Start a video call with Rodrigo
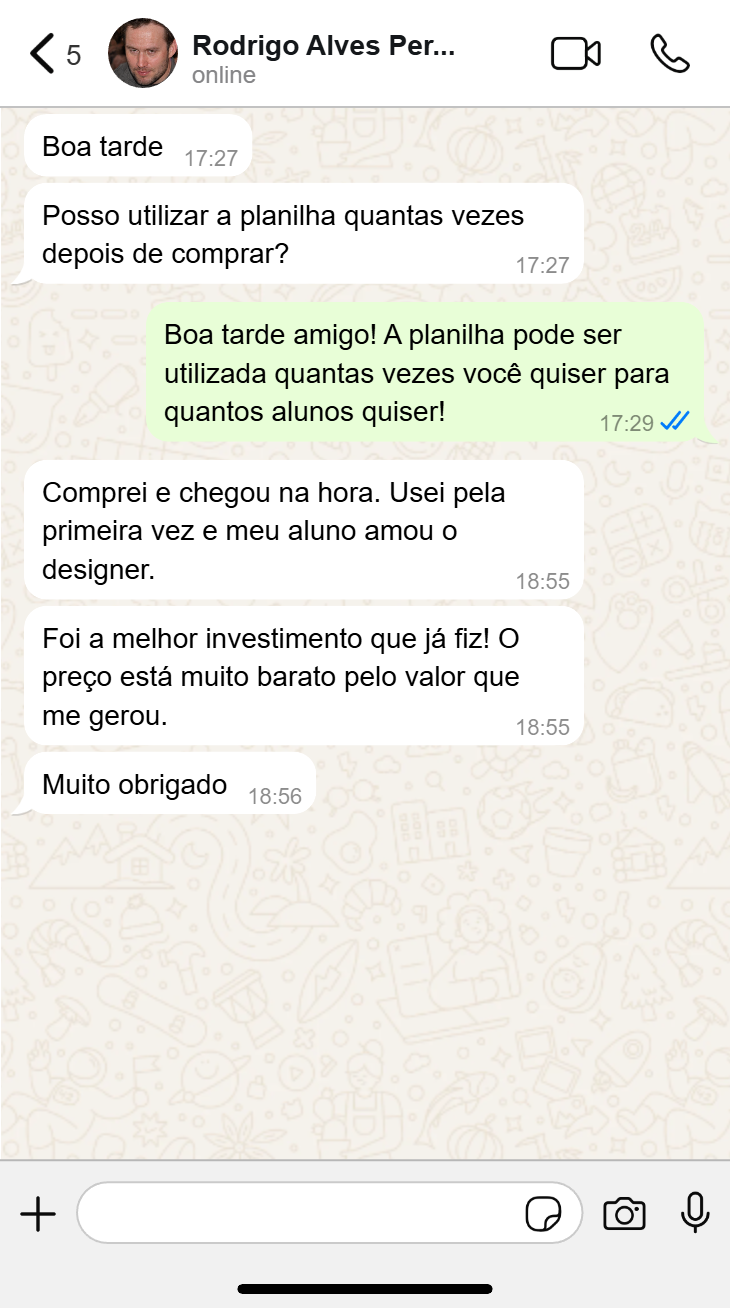The image size is (730, 1308). pyautogui.click(x=576, y=54)
